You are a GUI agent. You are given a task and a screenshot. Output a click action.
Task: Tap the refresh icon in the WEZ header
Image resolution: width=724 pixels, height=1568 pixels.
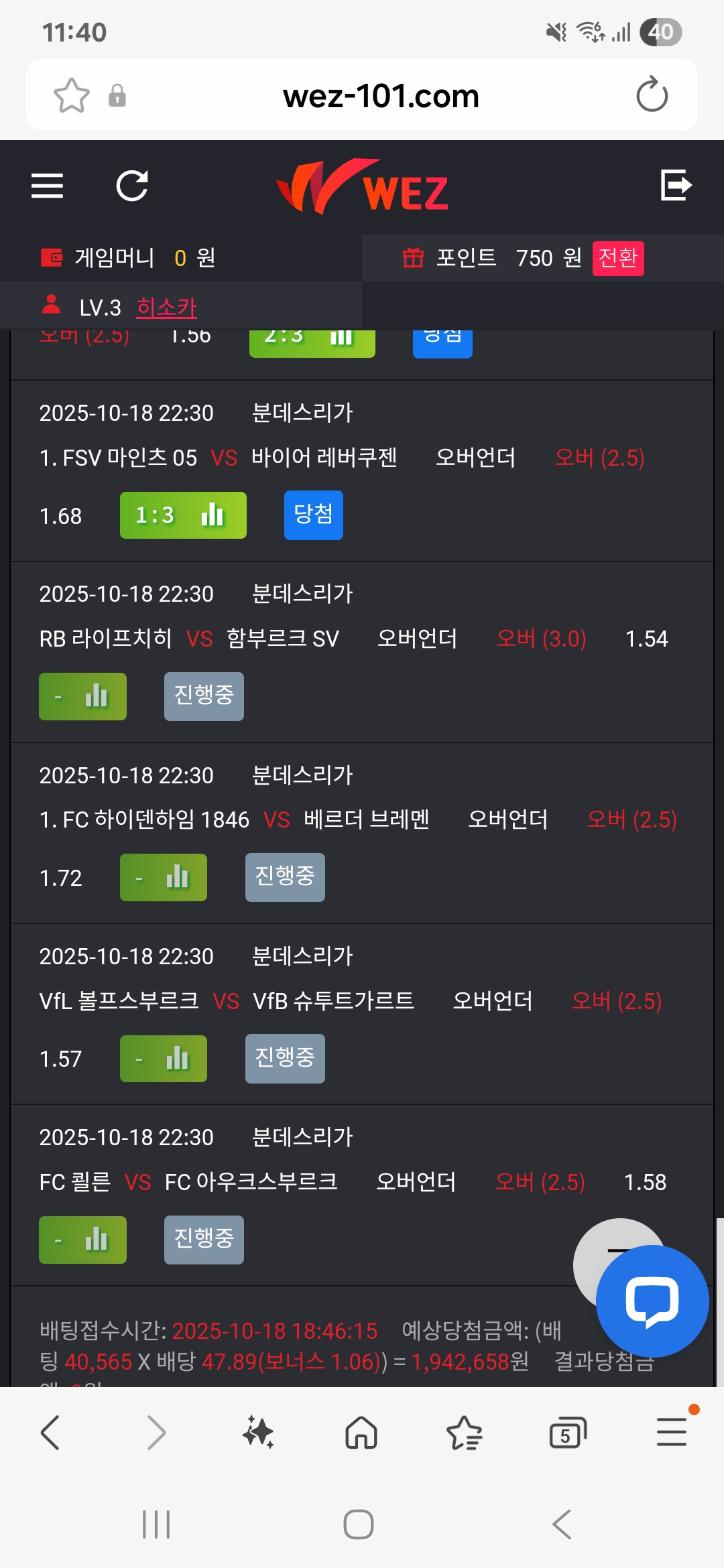click(132, 186)
